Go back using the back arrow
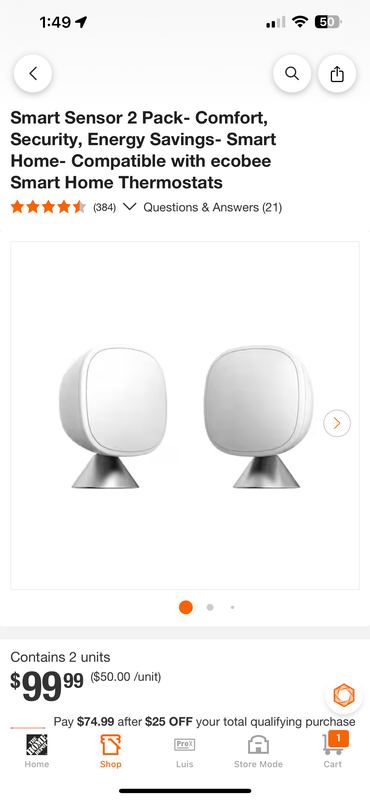 click(x=33, y=74)
